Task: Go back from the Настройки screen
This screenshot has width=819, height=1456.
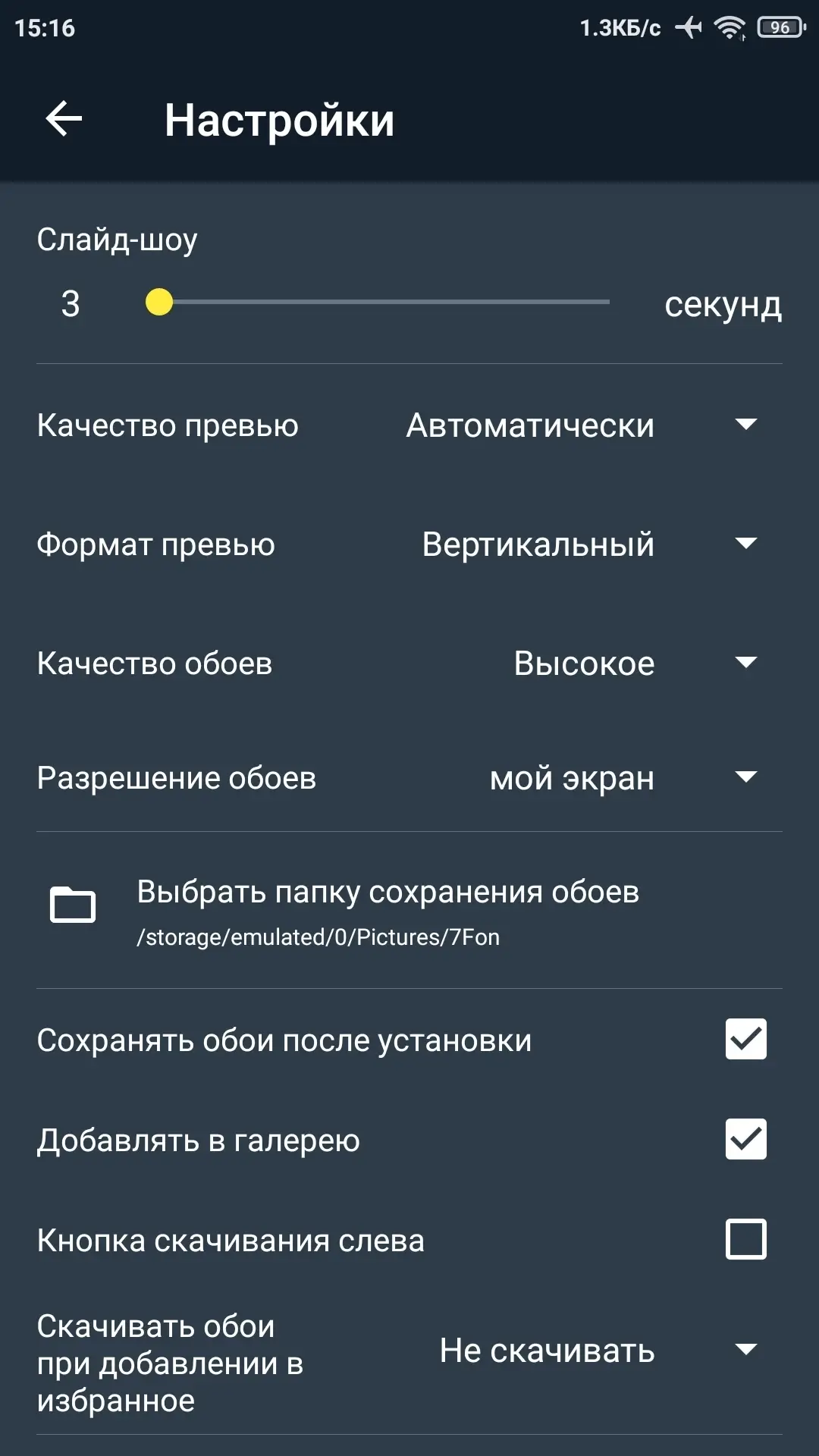Action: [x=64, y=119]
